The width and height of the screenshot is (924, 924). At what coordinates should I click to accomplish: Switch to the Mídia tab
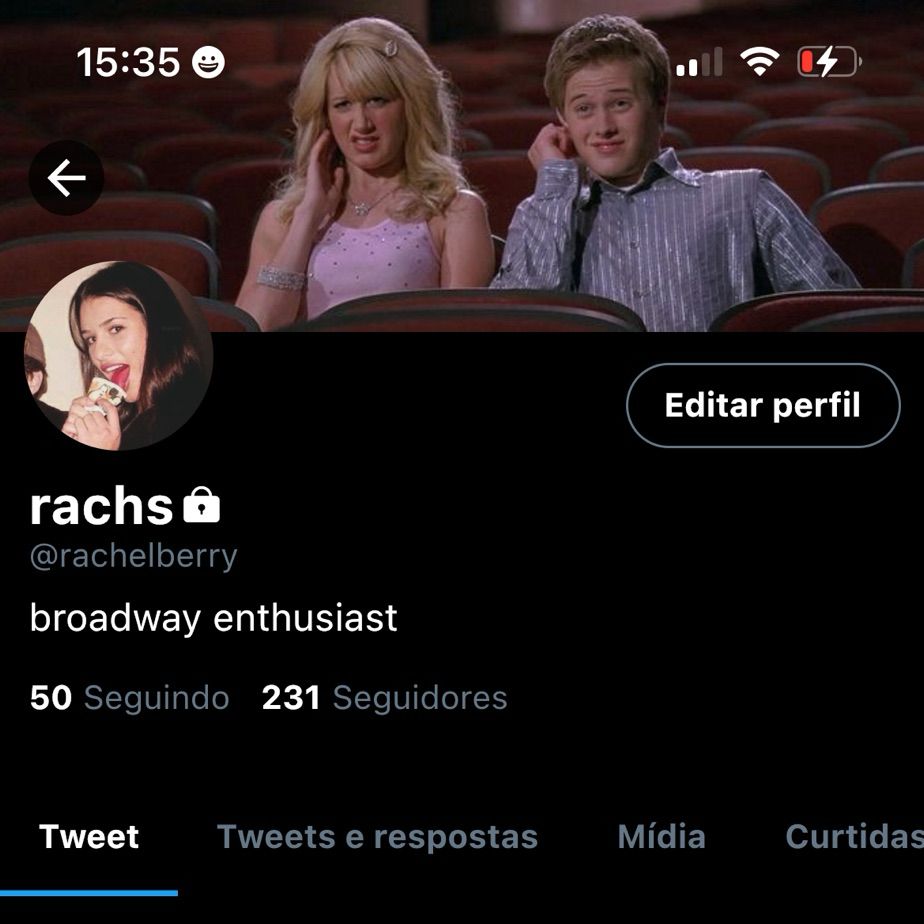661,837
